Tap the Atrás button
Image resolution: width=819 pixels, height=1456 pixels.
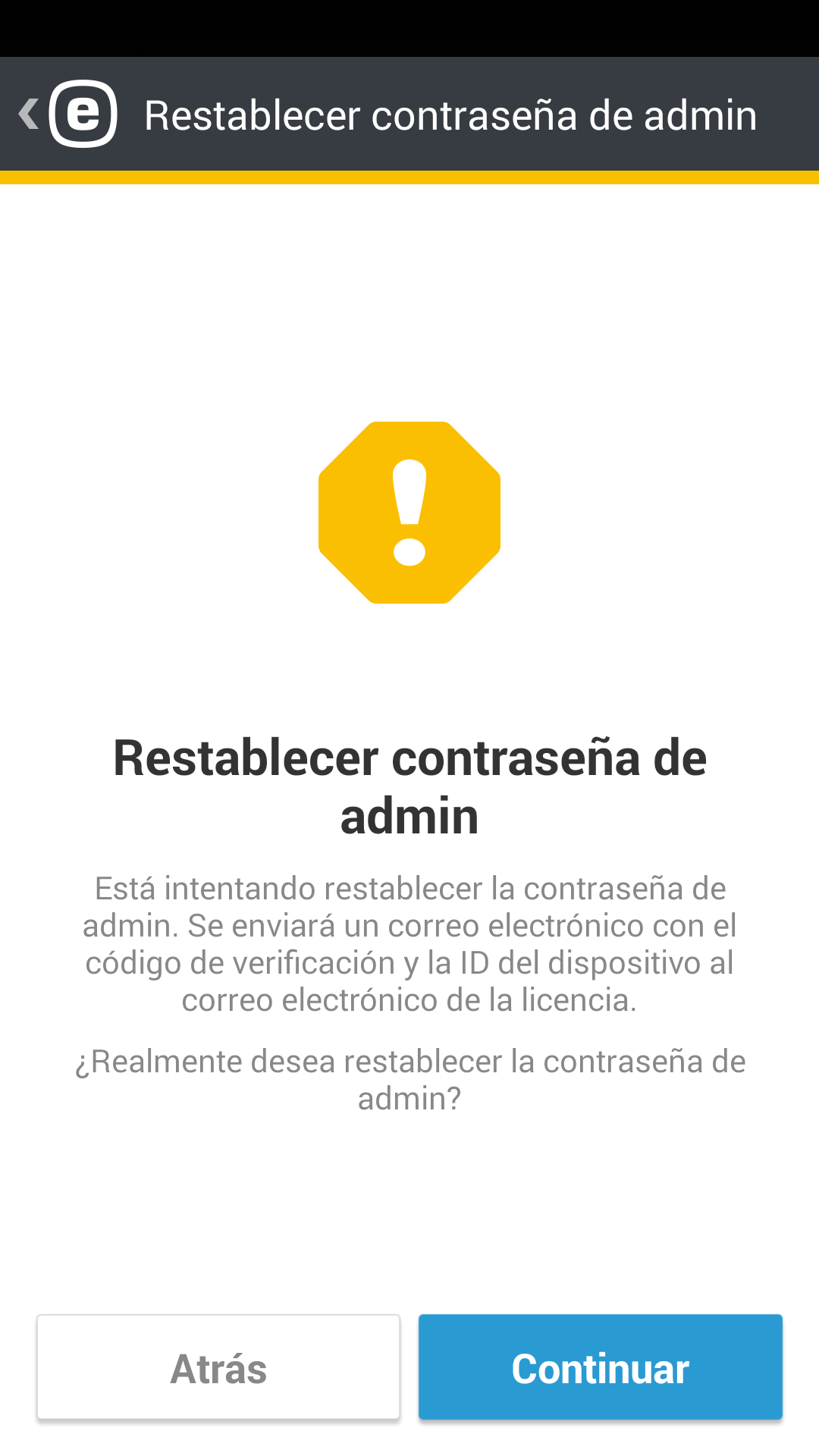pos(218,1367)
